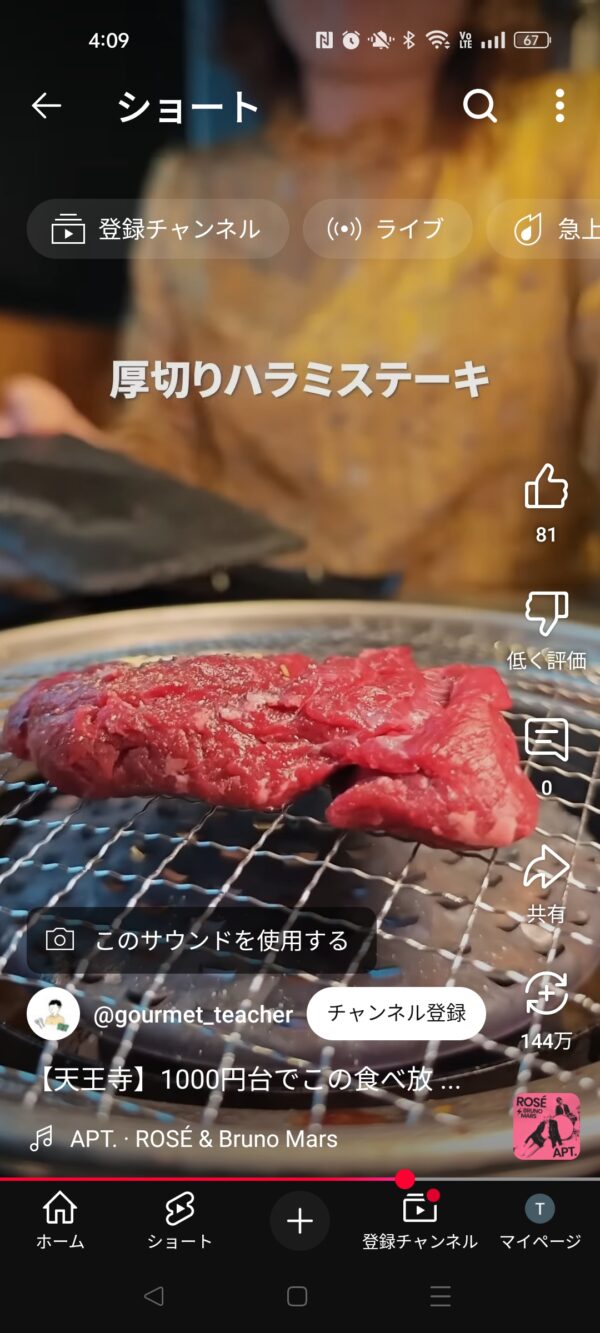600x1333 pixels.
Task: Subscribe with the チャンネル登録 button
Action: pos(396,1013)
